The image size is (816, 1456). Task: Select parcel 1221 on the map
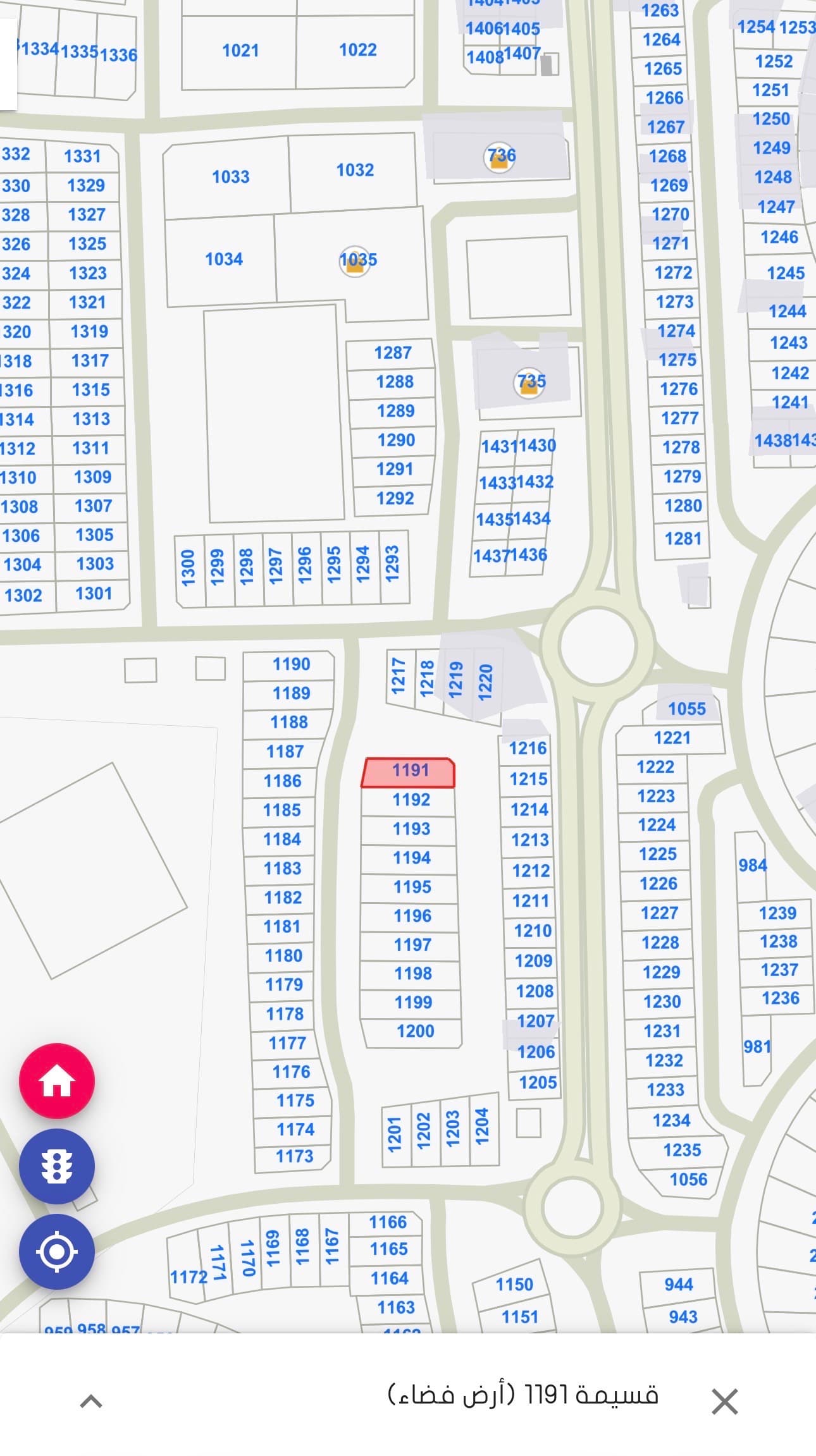tap(672, 738)
